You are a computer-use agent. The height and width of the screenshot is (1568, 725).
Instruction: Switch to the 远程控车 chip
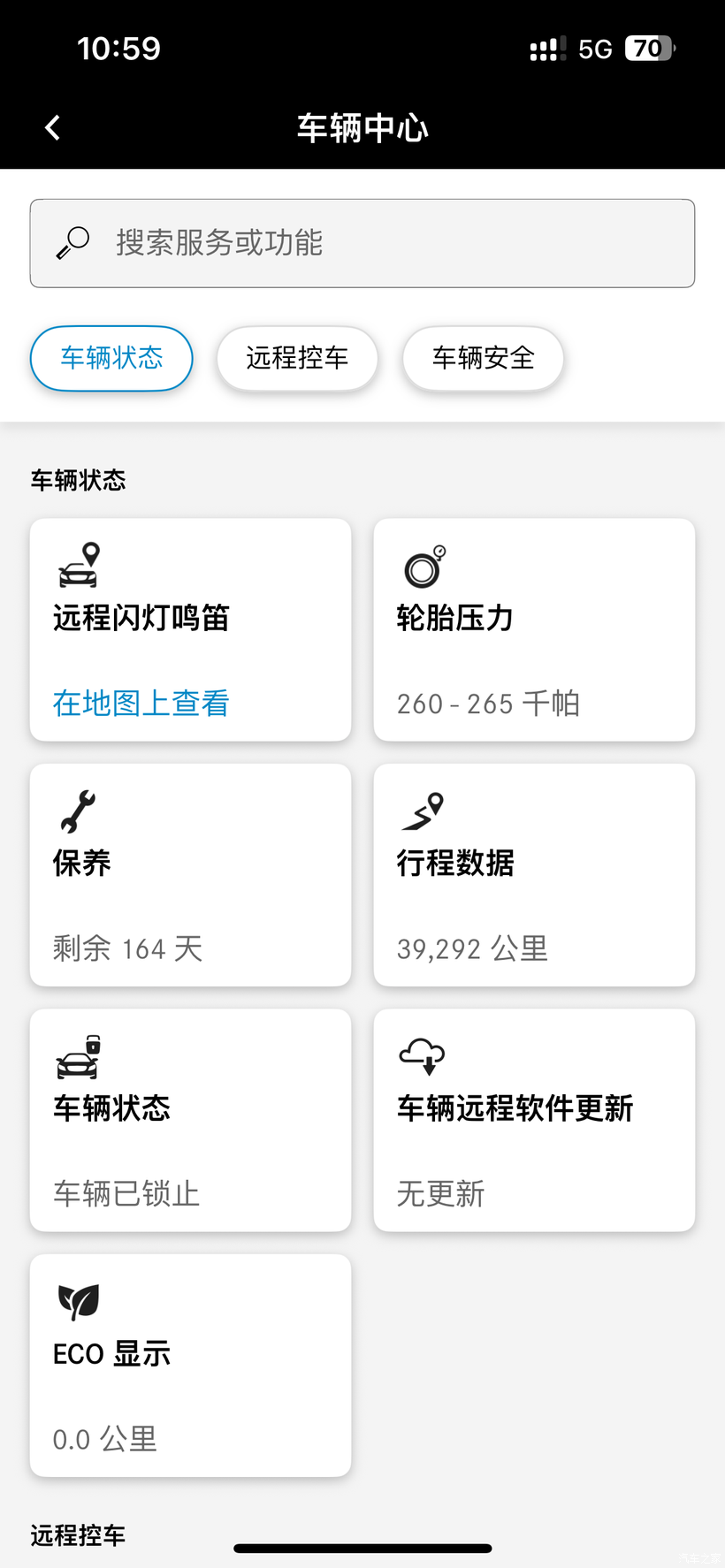[297, 358]
